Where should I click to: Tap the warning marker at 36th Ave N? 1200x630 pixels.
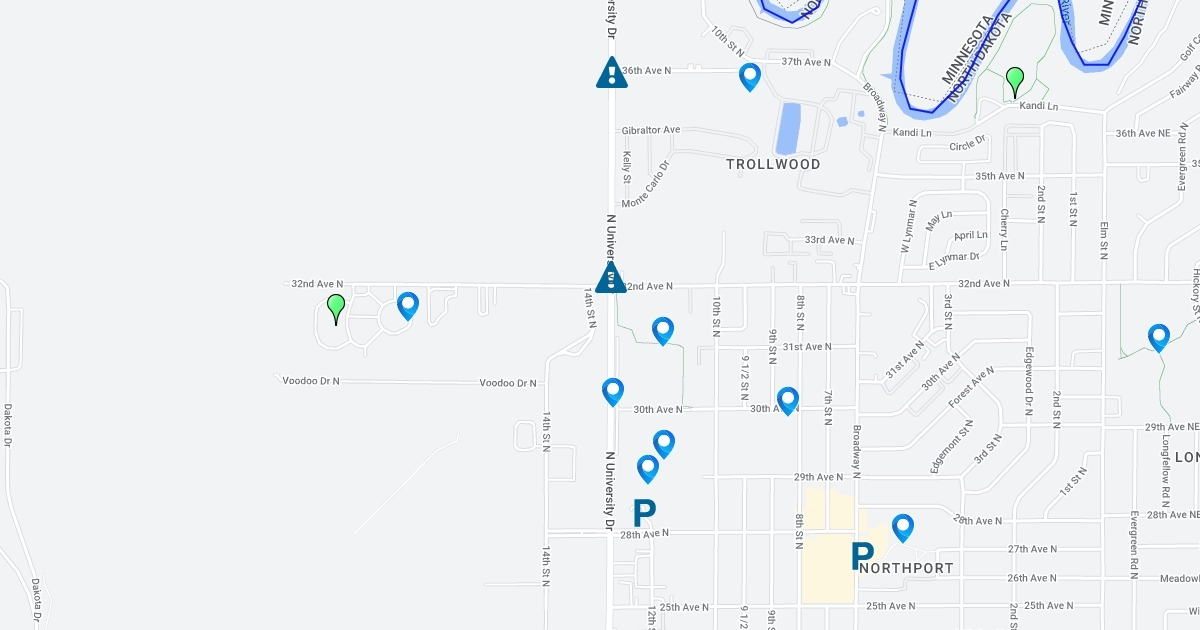[611, 74]
